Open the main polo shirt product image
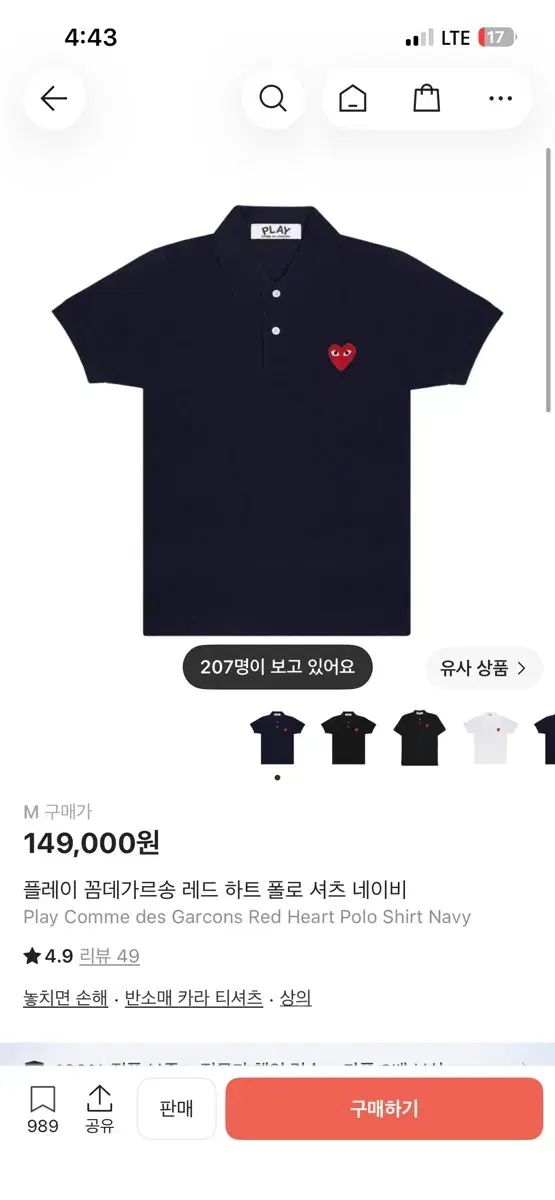555x1200 pixels. click(277, 420)
